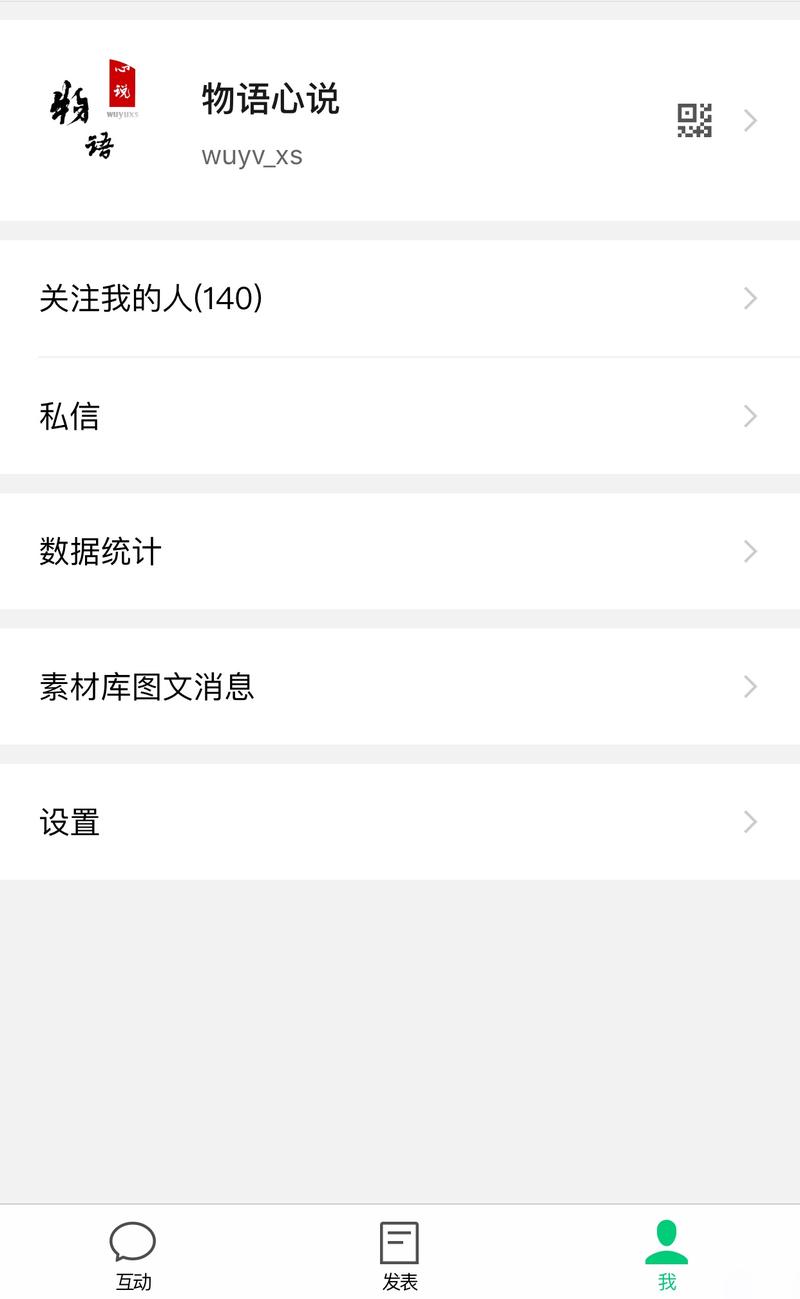Open 设置 settings page
The height and width of the screenshot is (1299, 800).
68,822
